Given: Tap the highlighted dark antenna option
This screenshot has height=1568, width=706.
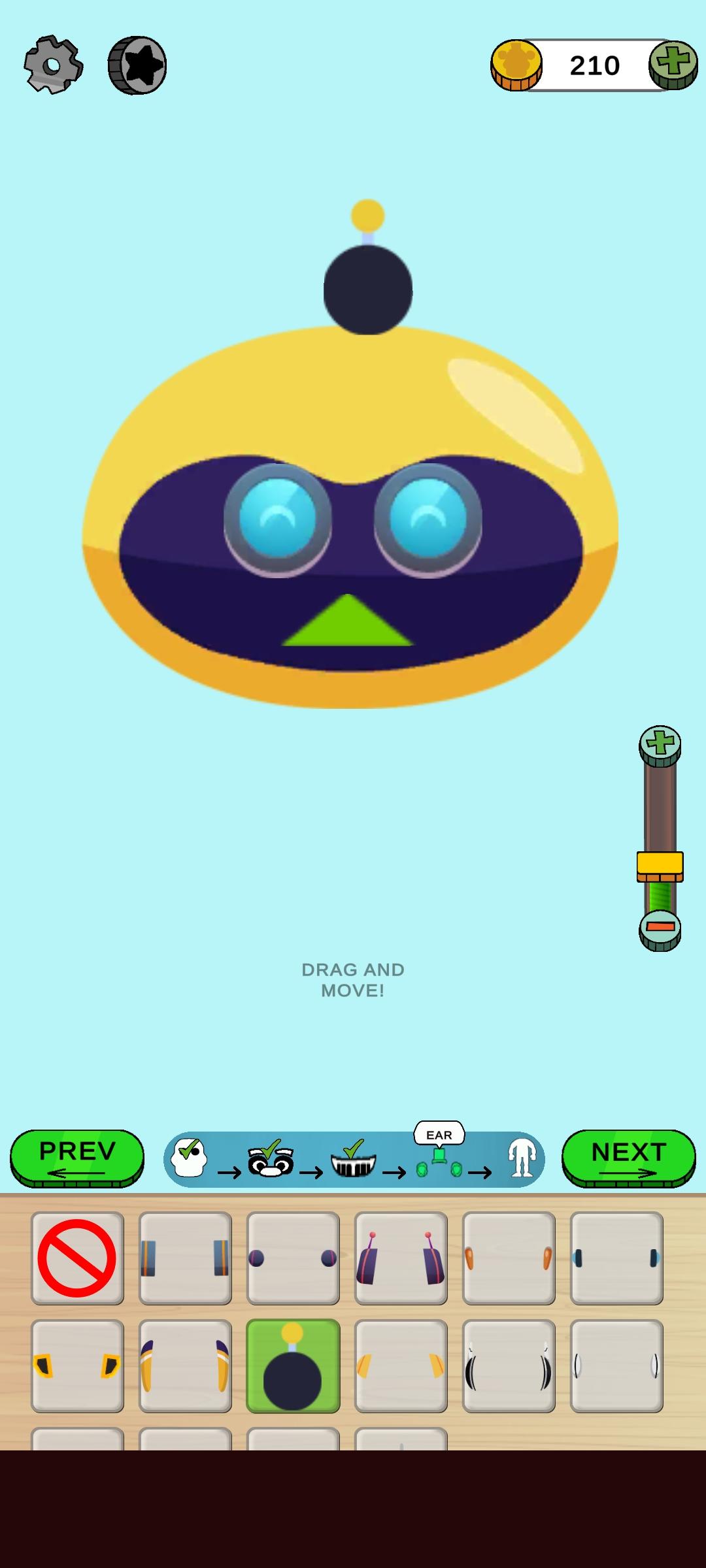Looking at the screenshot, I should pyautogui.click(x=293, y=1365).
